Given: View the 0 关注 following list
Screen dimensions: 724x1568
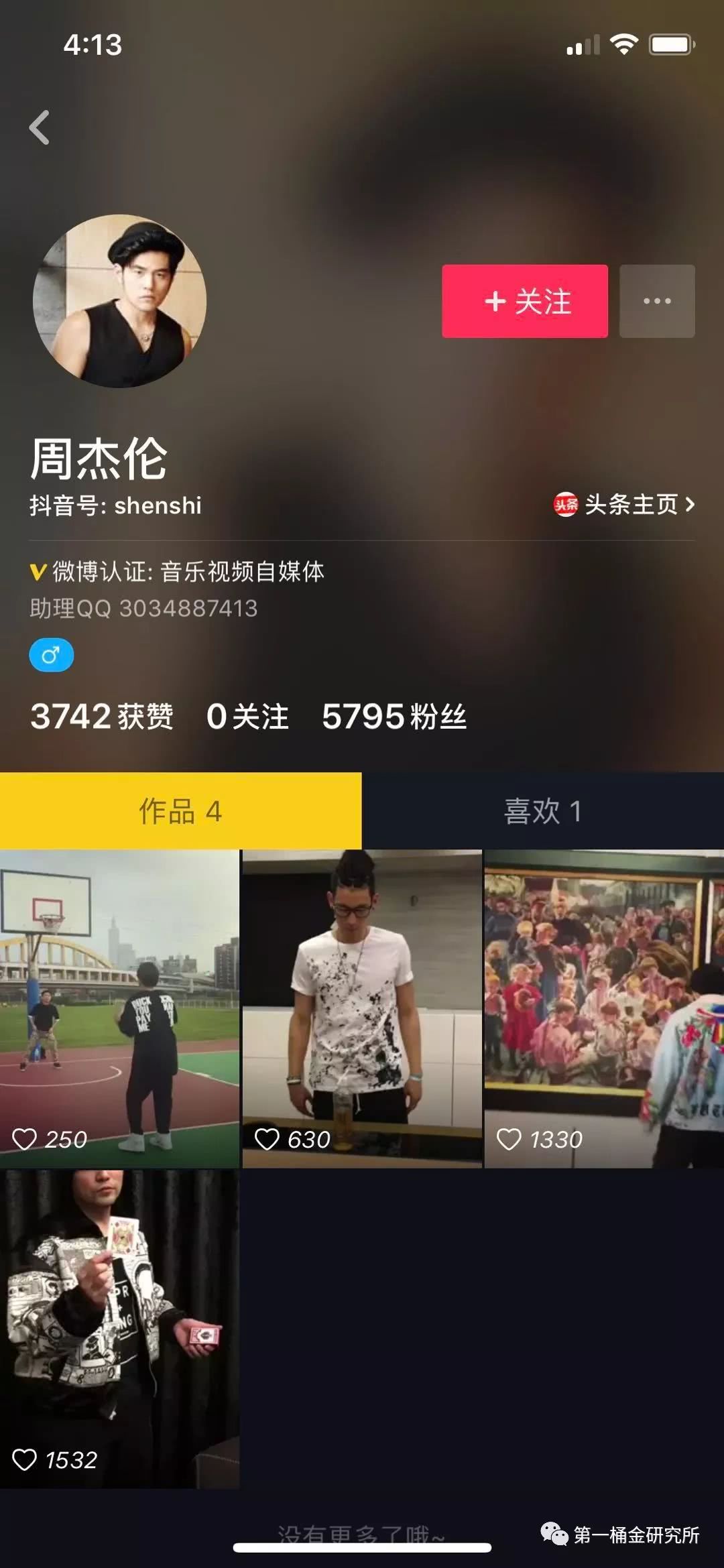Looking at the screenshot, I should click(247, 717).
